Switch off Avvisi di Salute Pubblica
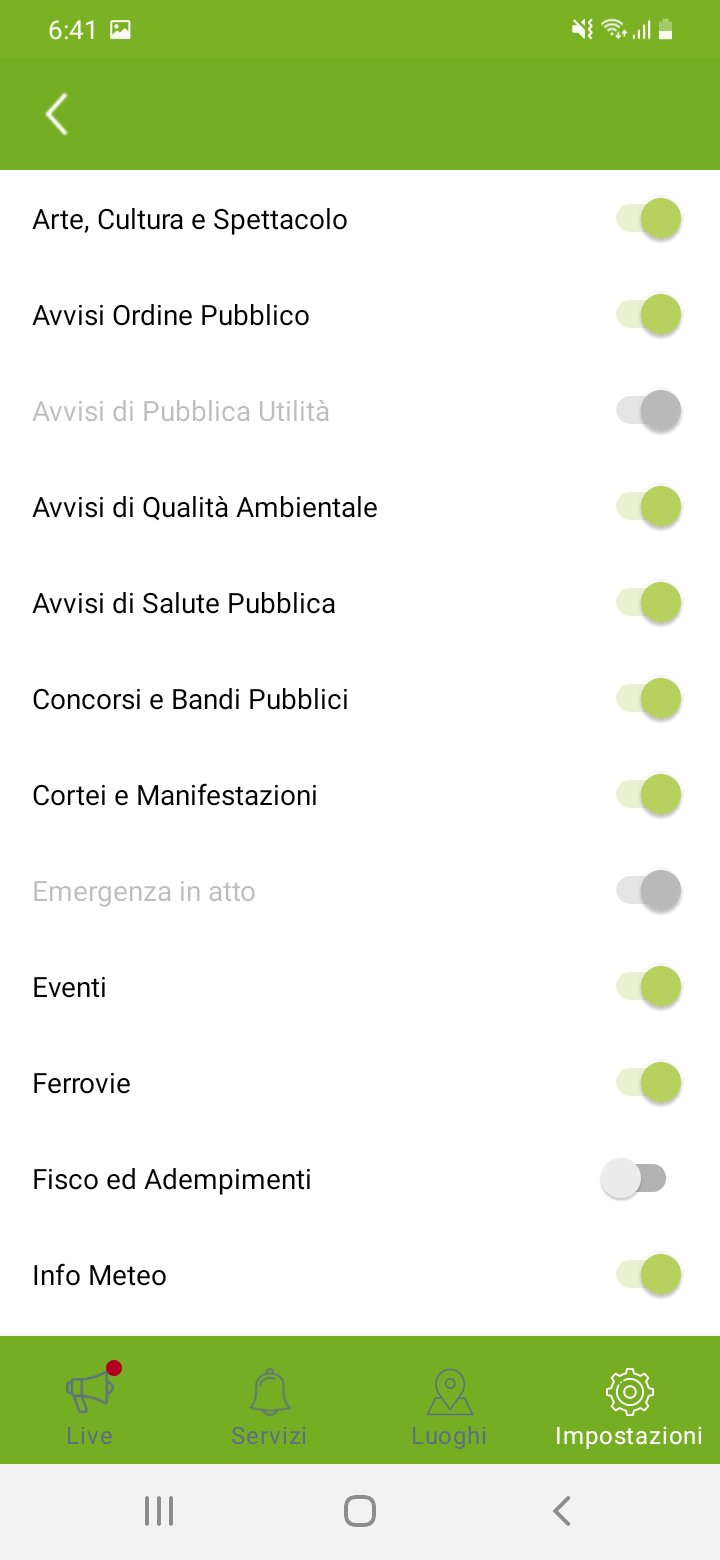 (x=648, y=603)
